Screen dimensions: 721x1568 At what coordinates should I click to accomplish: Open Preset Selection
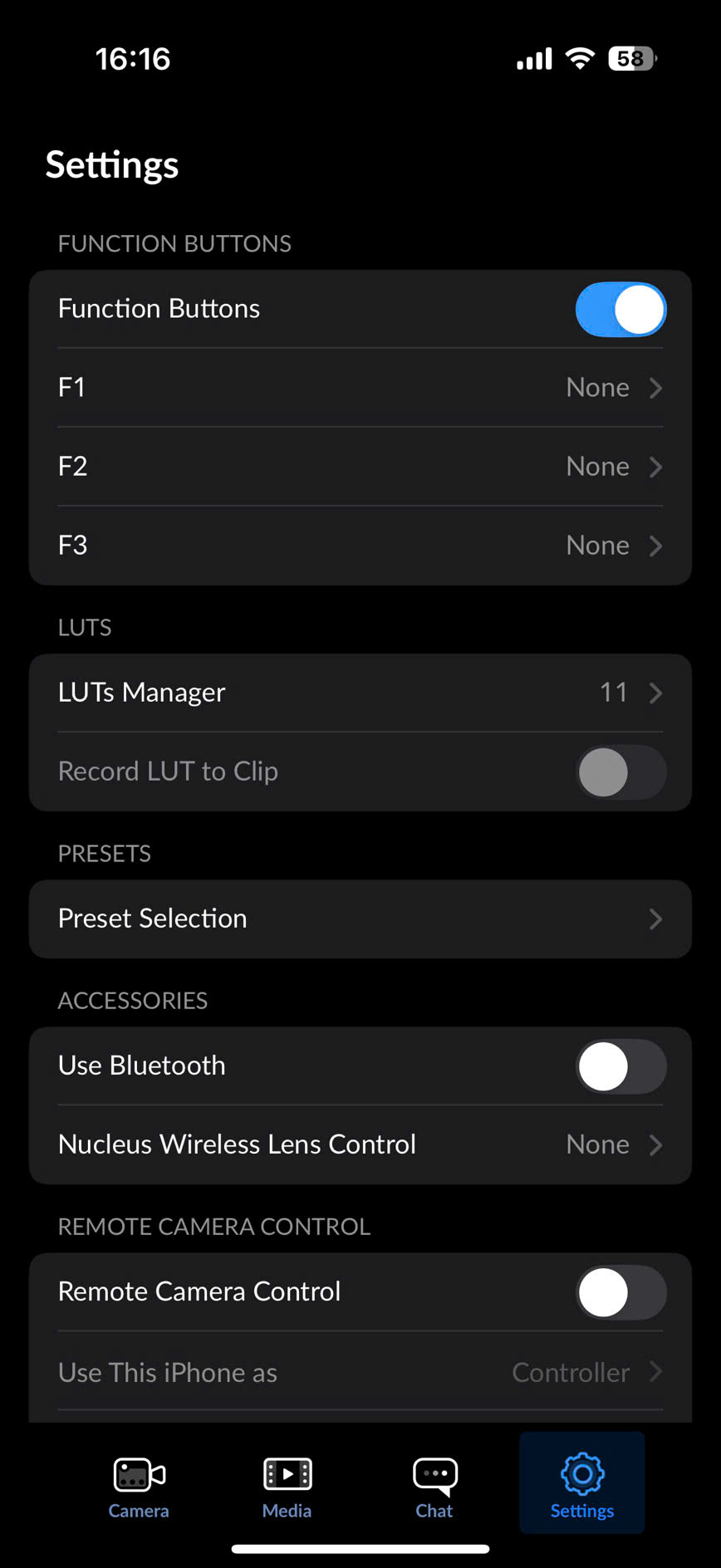click(360, 919)
